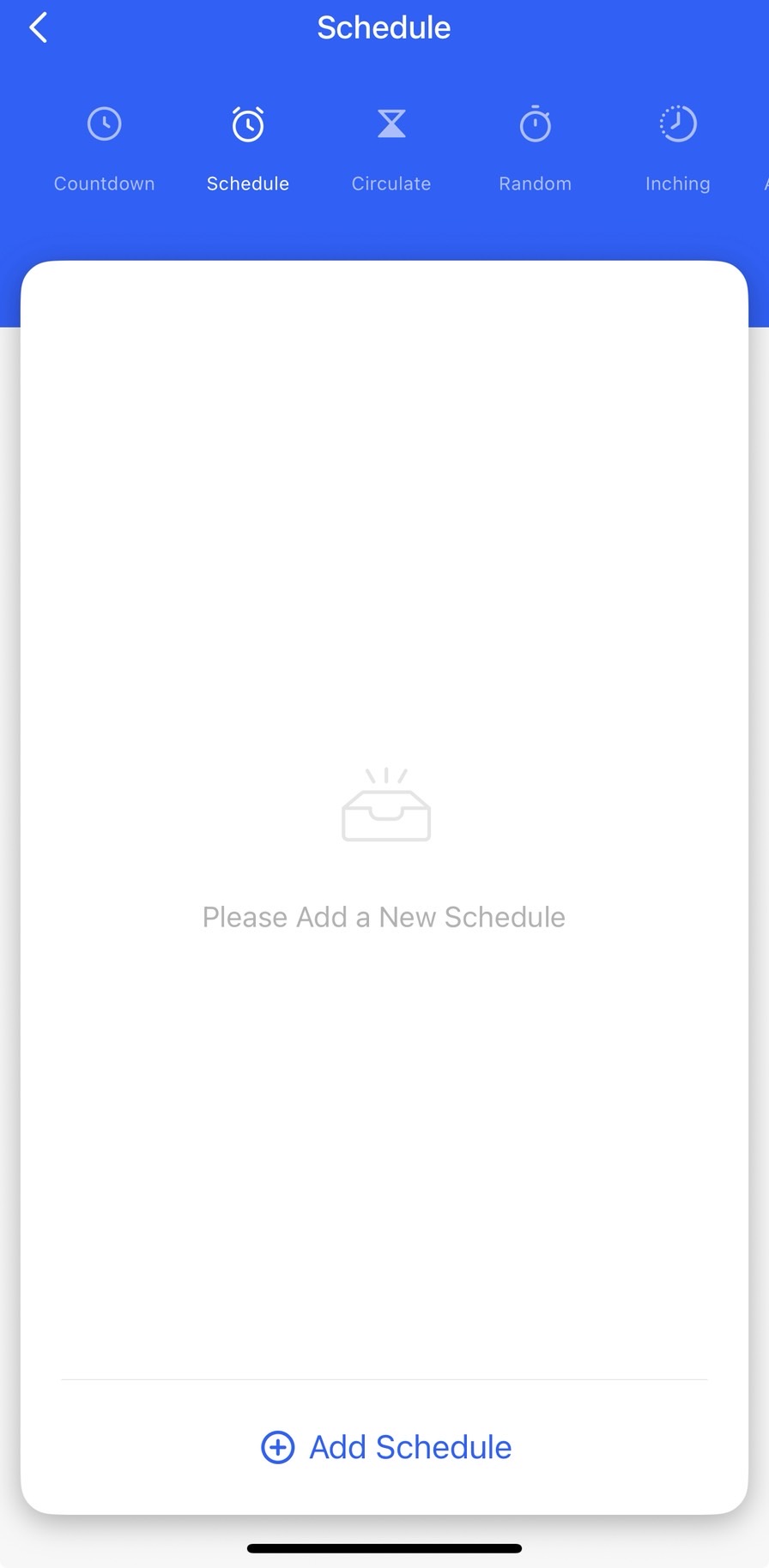Go back using the top-left arrow

[39, 27]
